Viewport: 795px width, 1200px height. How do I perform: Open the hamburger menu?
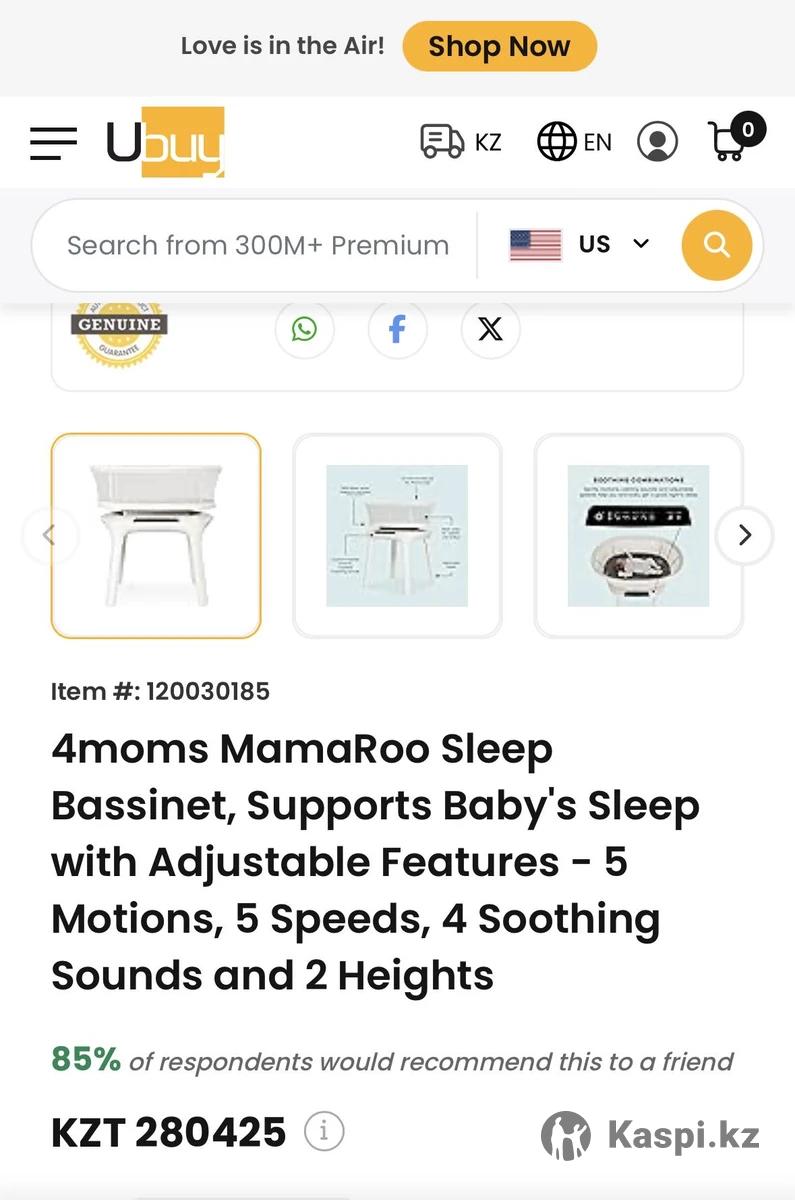click(53, 143)
